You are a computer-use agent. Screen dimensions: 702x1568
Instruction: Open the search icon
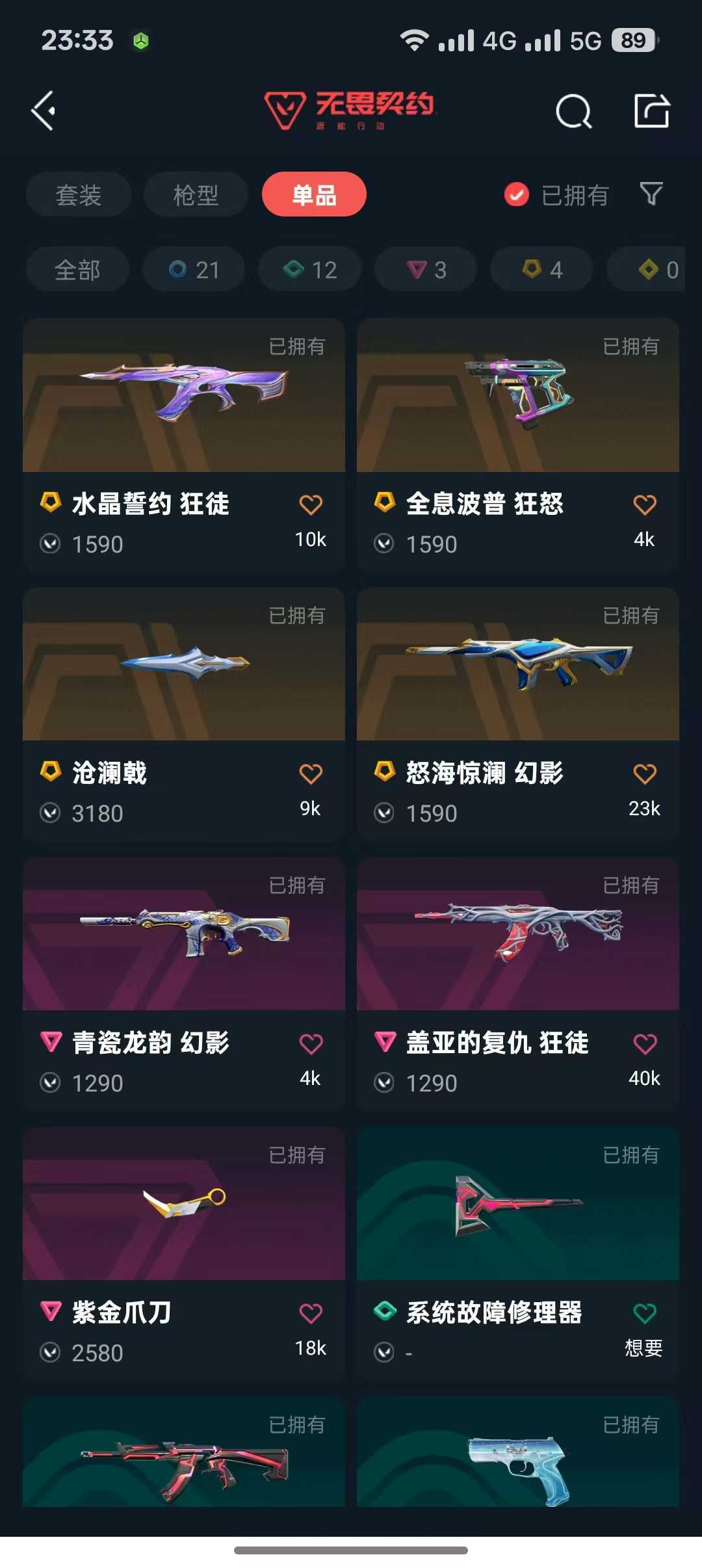pyautogui.click(x=573, y=112)
